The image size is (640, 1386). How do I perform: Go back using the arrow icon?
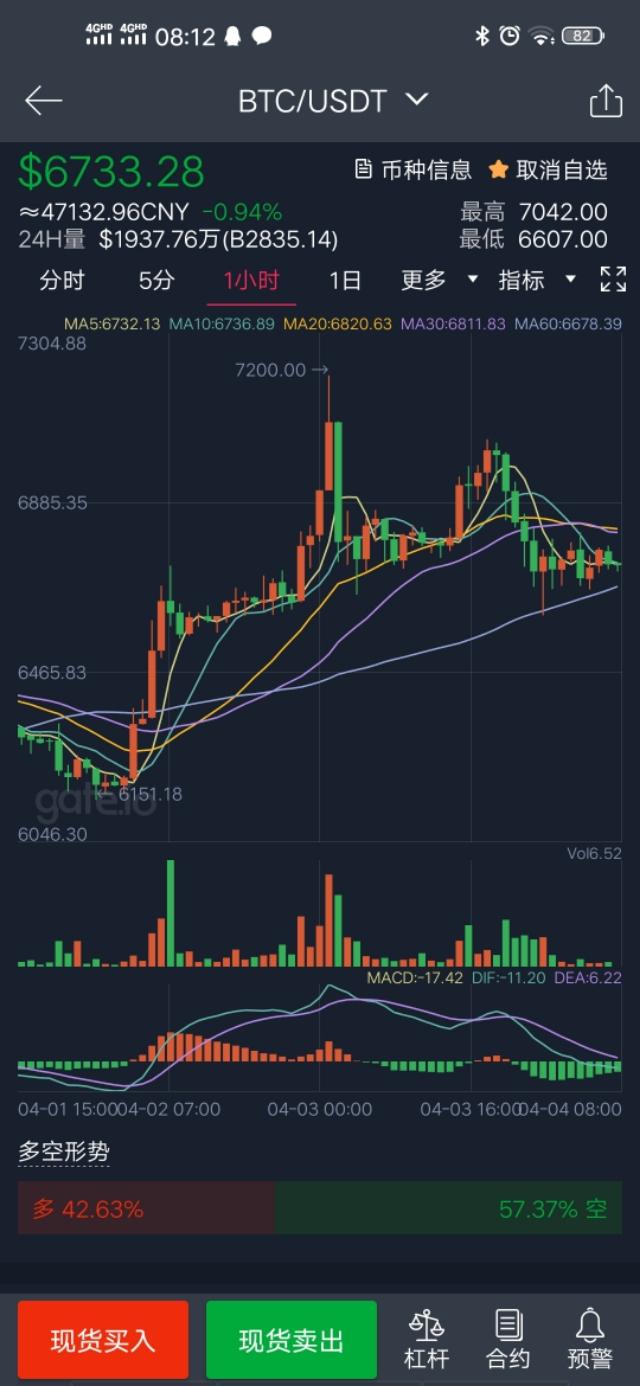(x=43, y=101)
